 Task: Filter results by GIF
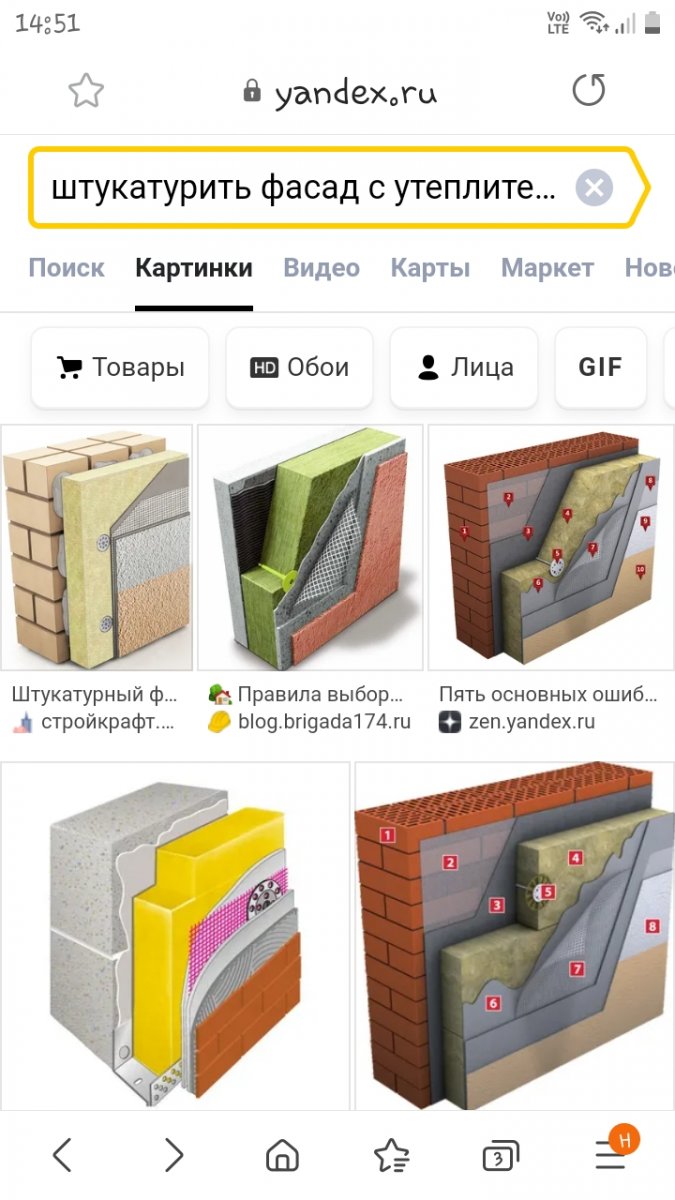point(600,367)
